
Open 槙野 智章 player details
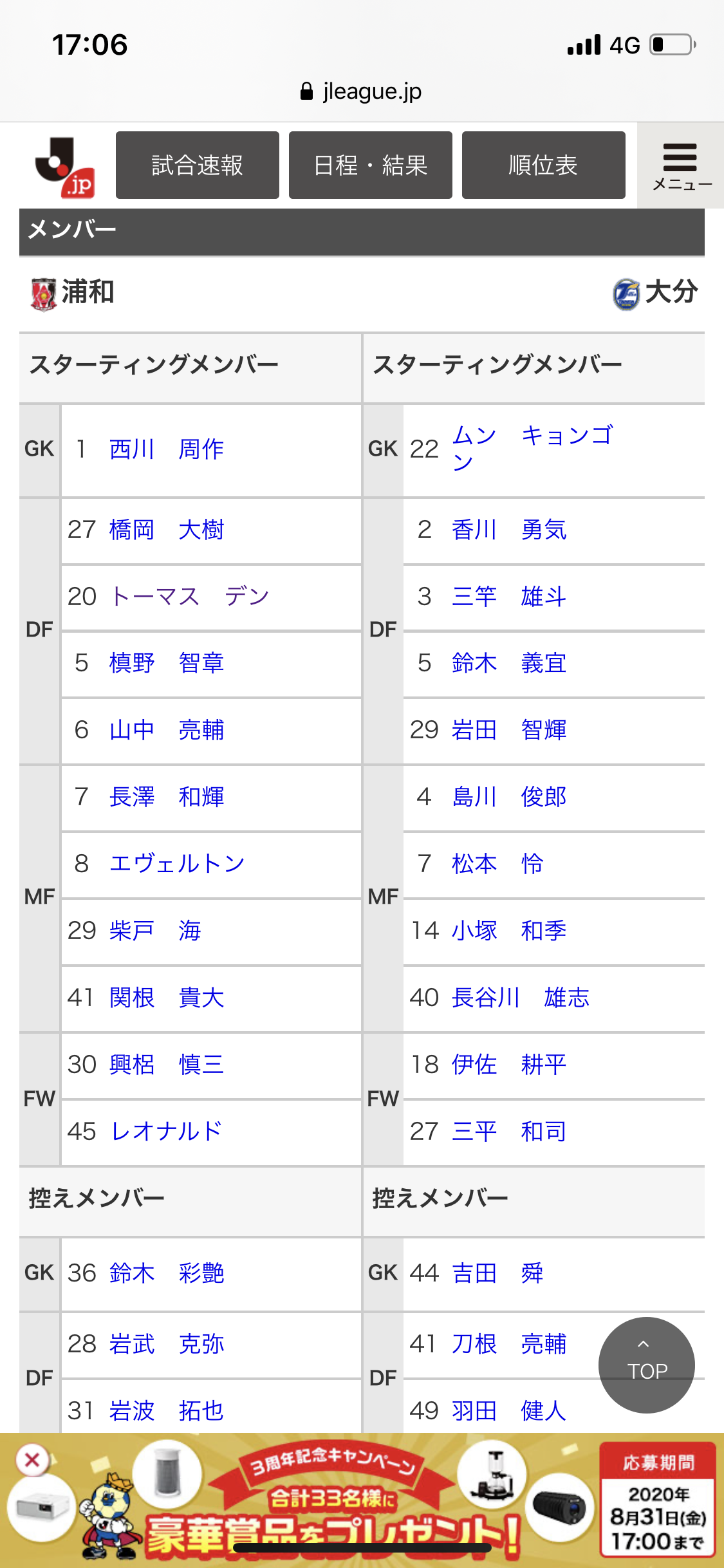[167, 663]
